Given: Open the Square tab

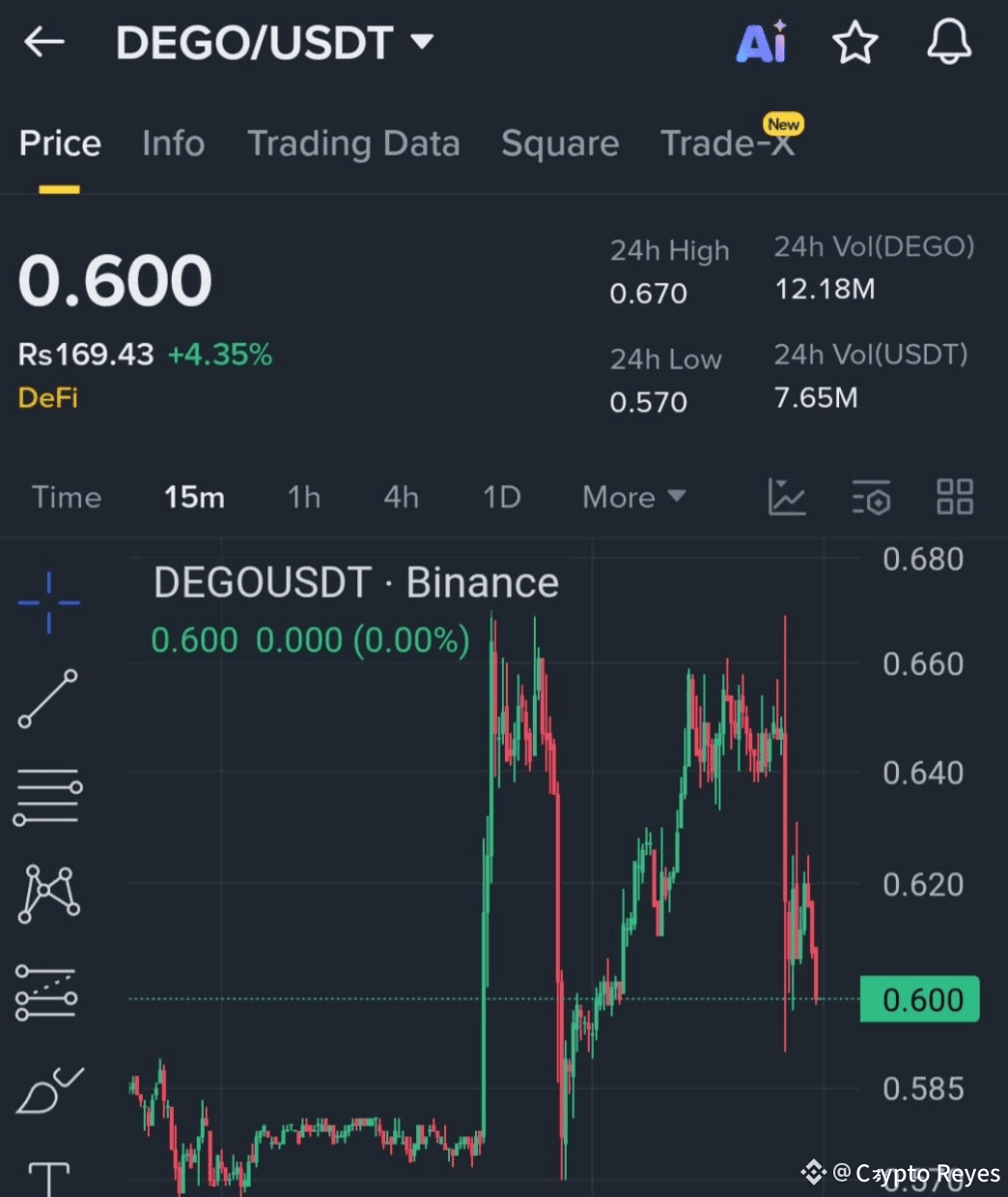Looking at the screenshot, I should pyautogui.click(x=559, y=144).
